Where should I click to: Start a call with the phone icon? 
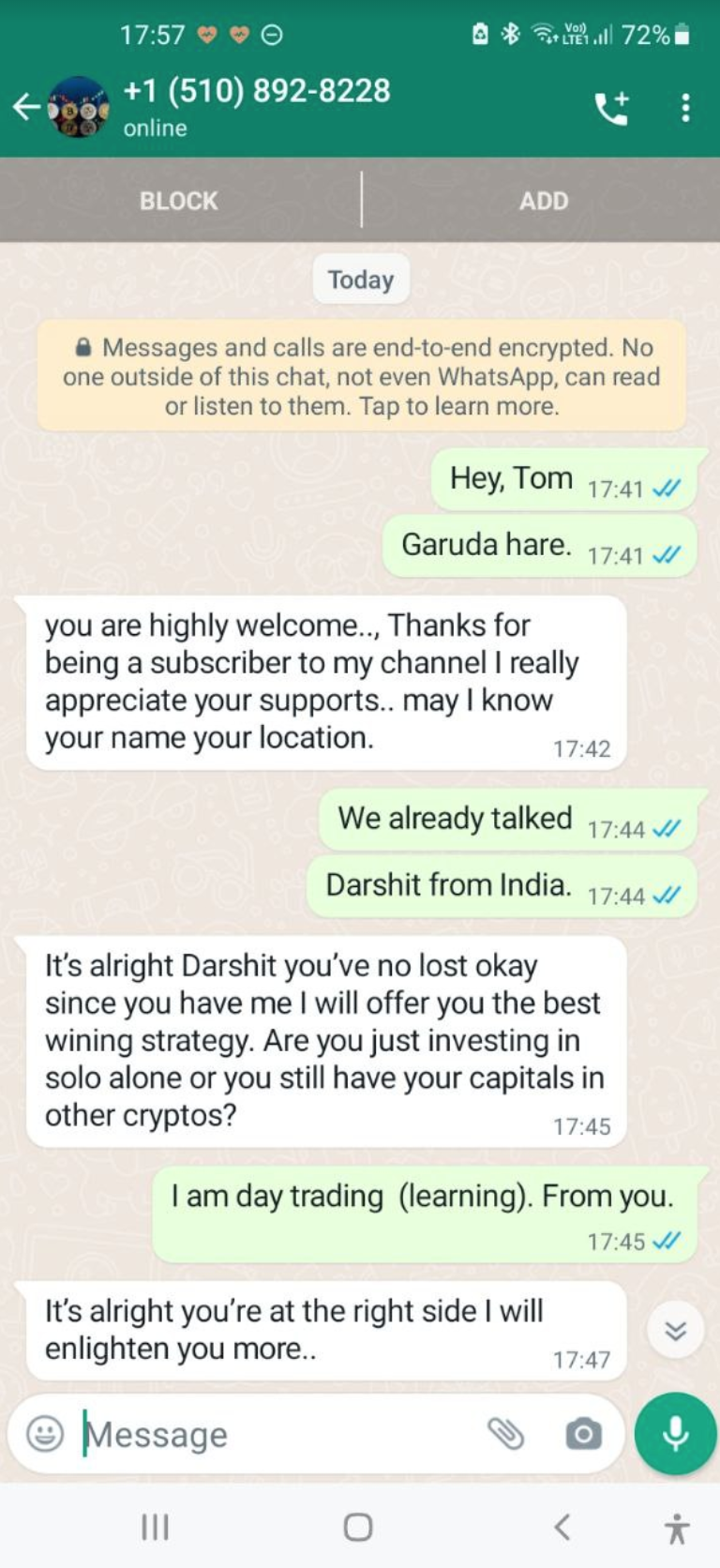point(611,109)
